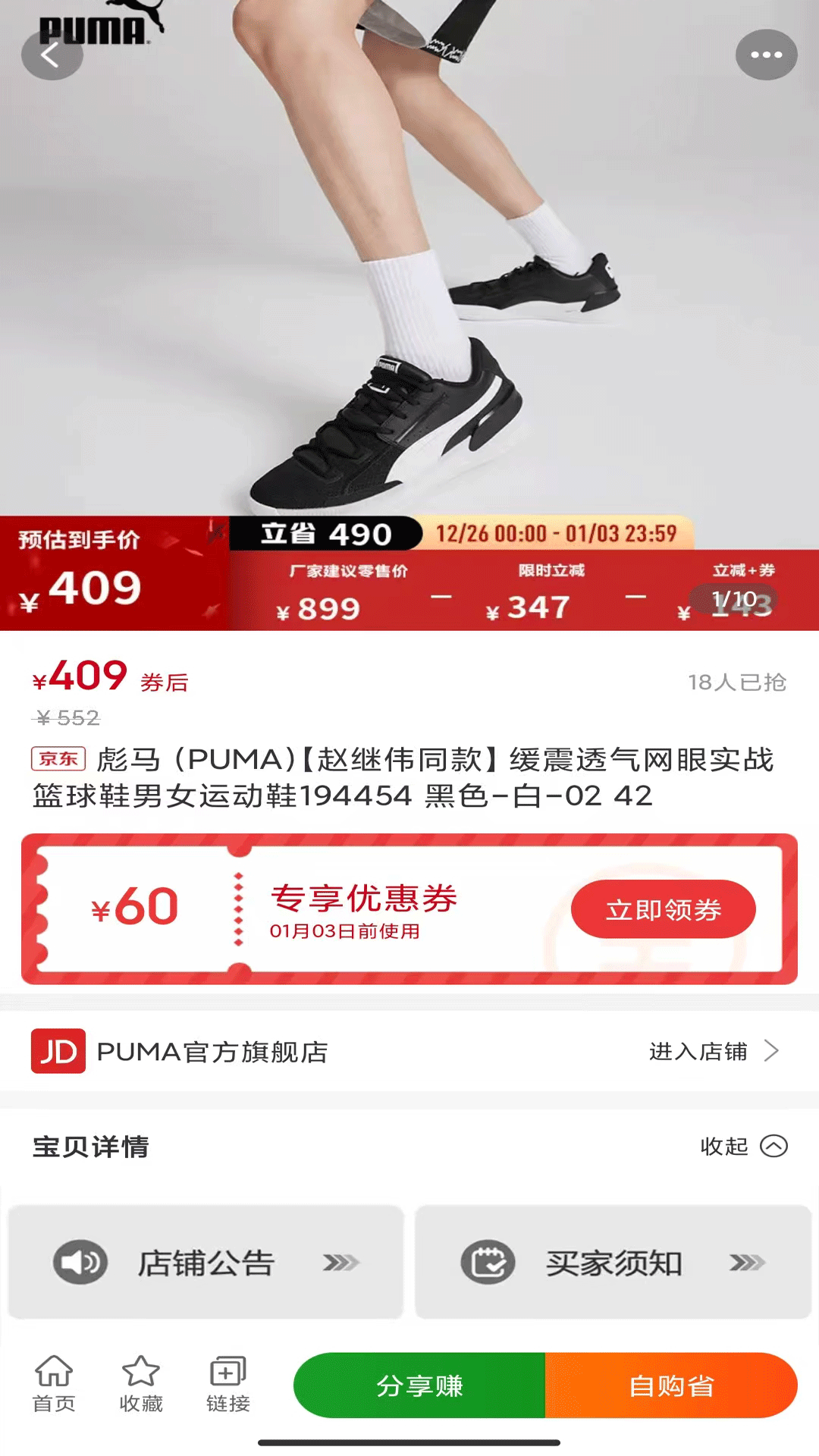Open the more options menu at top right
Screen dimensions: 819x1456
click(767, 53)
